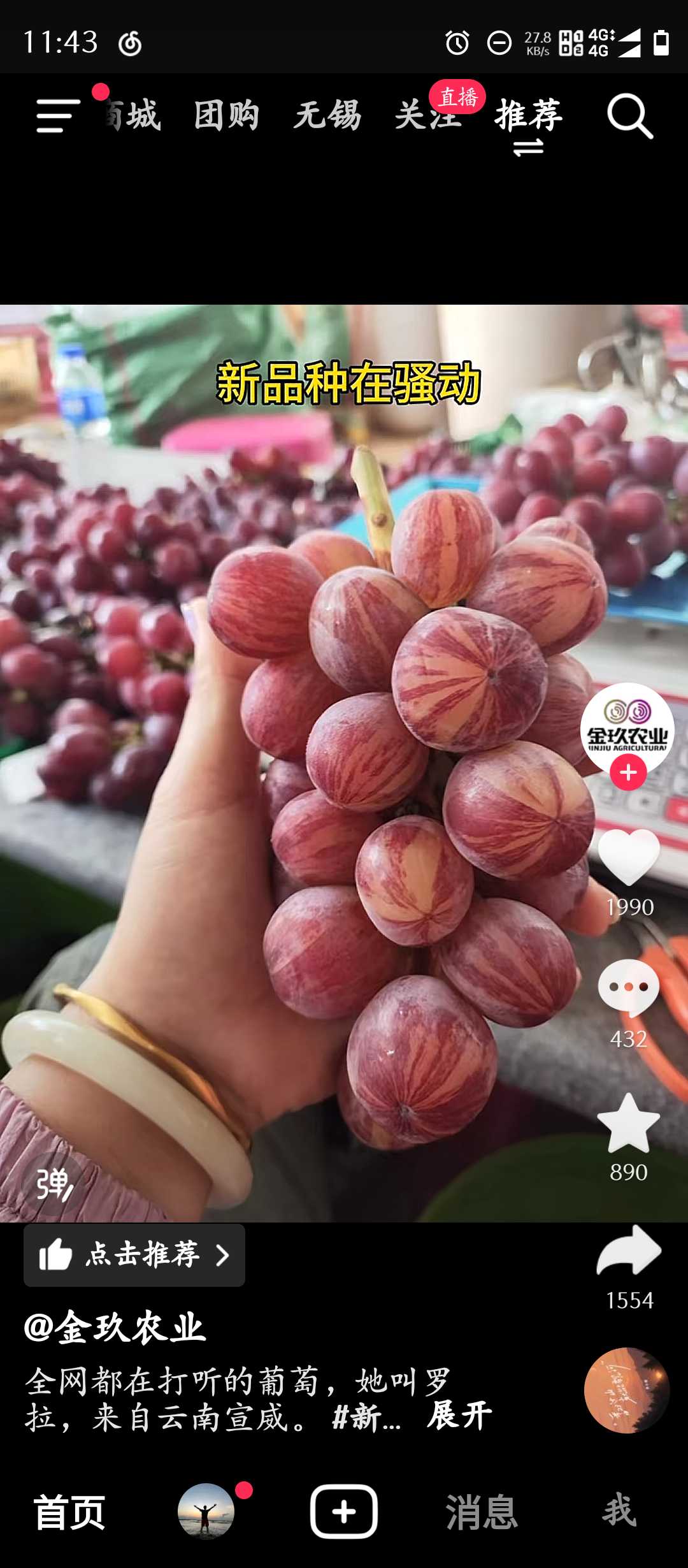This screenshot has height=1568, width=688.
Task: Like this grape video
Action: 629,857
